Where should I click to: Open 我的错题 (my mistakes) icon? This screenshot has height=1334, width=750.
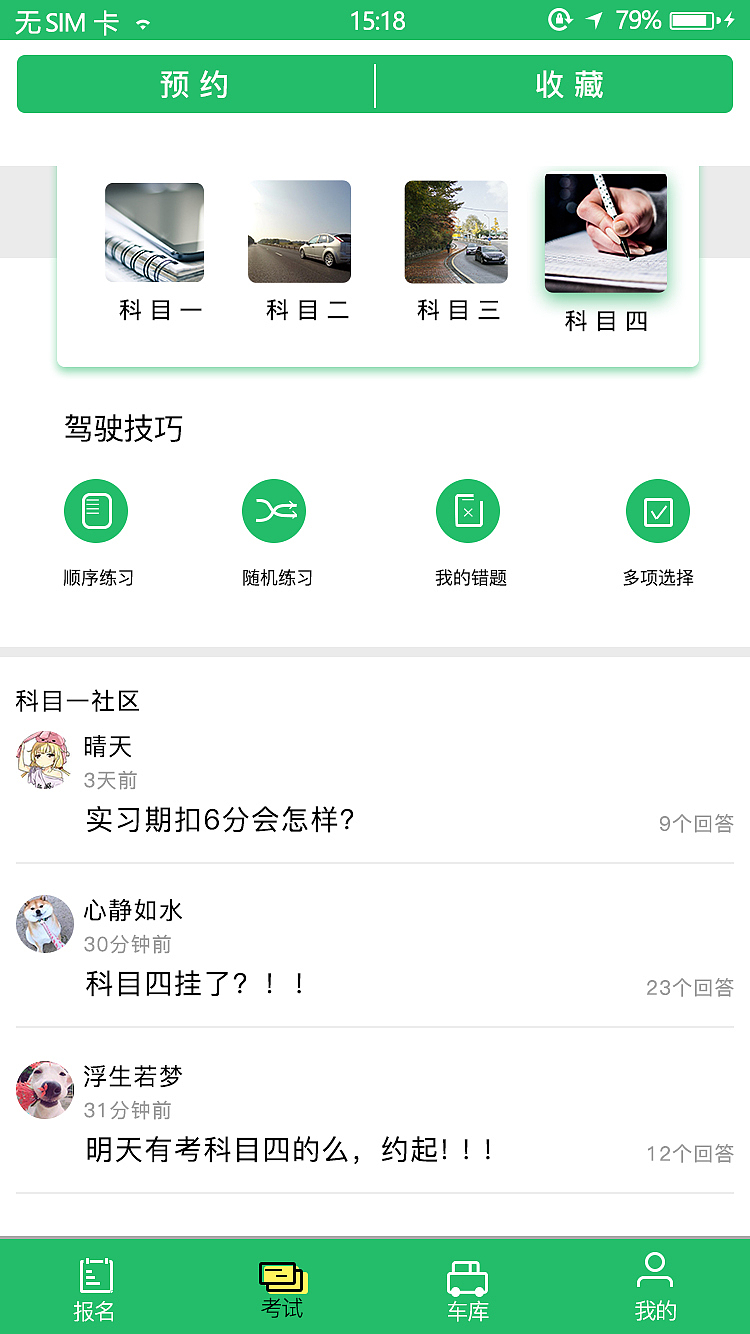pos(467,510)
